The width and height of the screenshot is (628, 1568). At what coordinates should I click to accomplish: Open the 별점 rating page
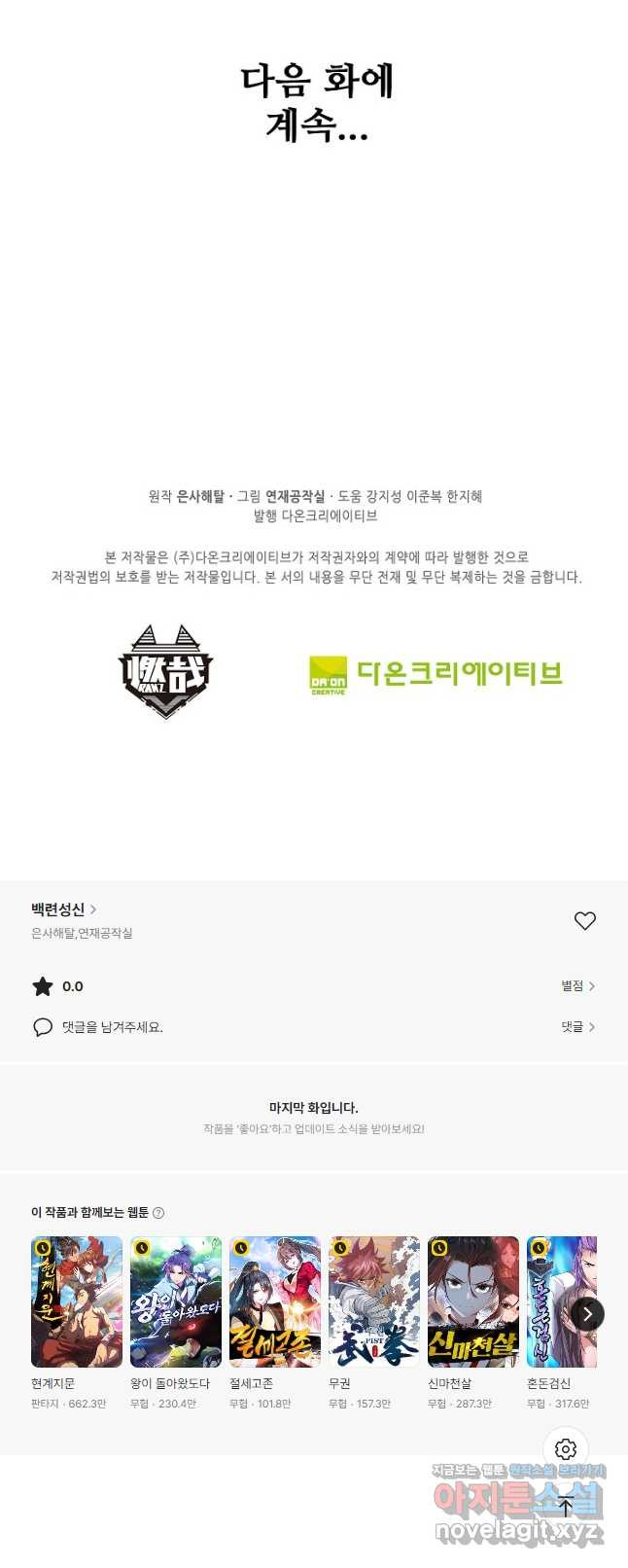point(577,985)
